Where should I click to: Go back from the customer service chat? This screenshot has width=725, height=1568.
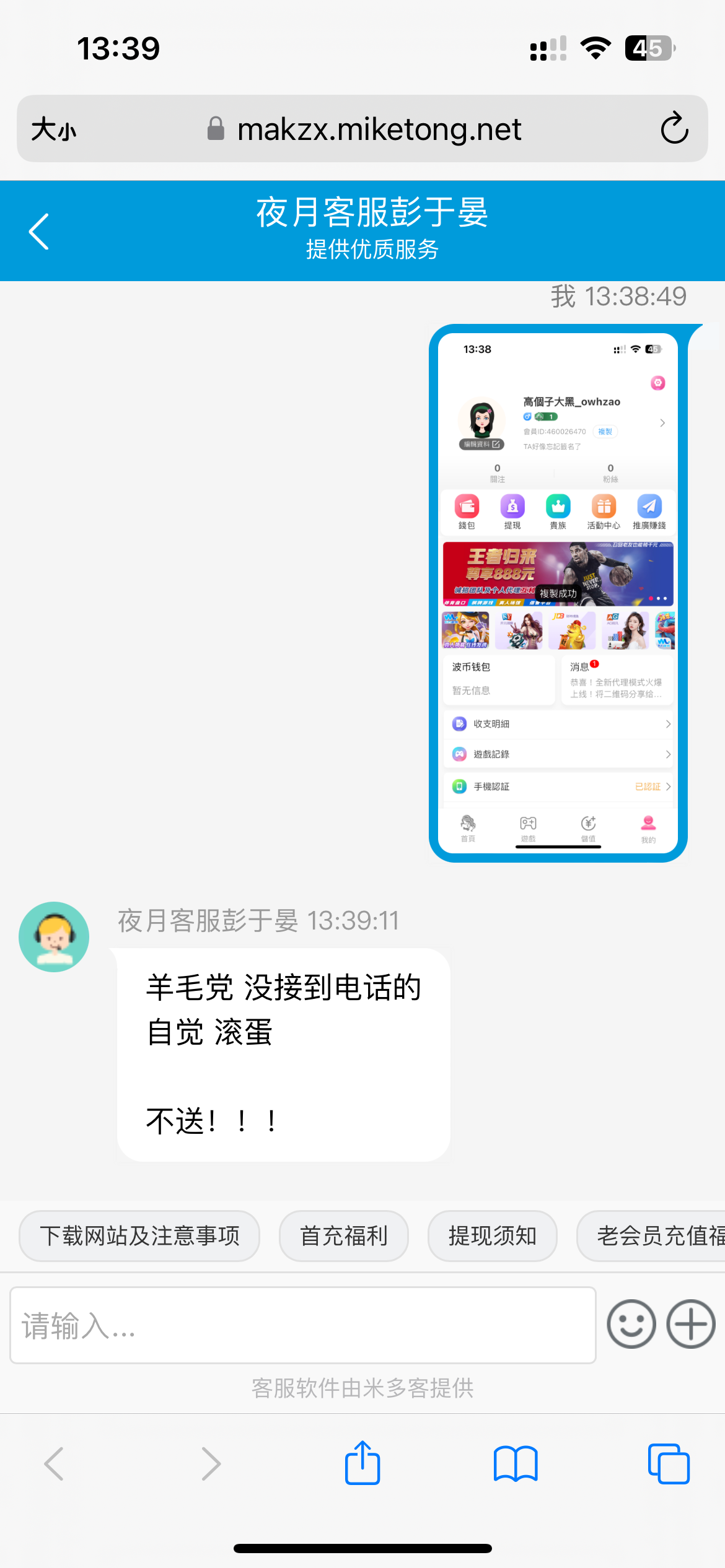[x=39, y=232]
